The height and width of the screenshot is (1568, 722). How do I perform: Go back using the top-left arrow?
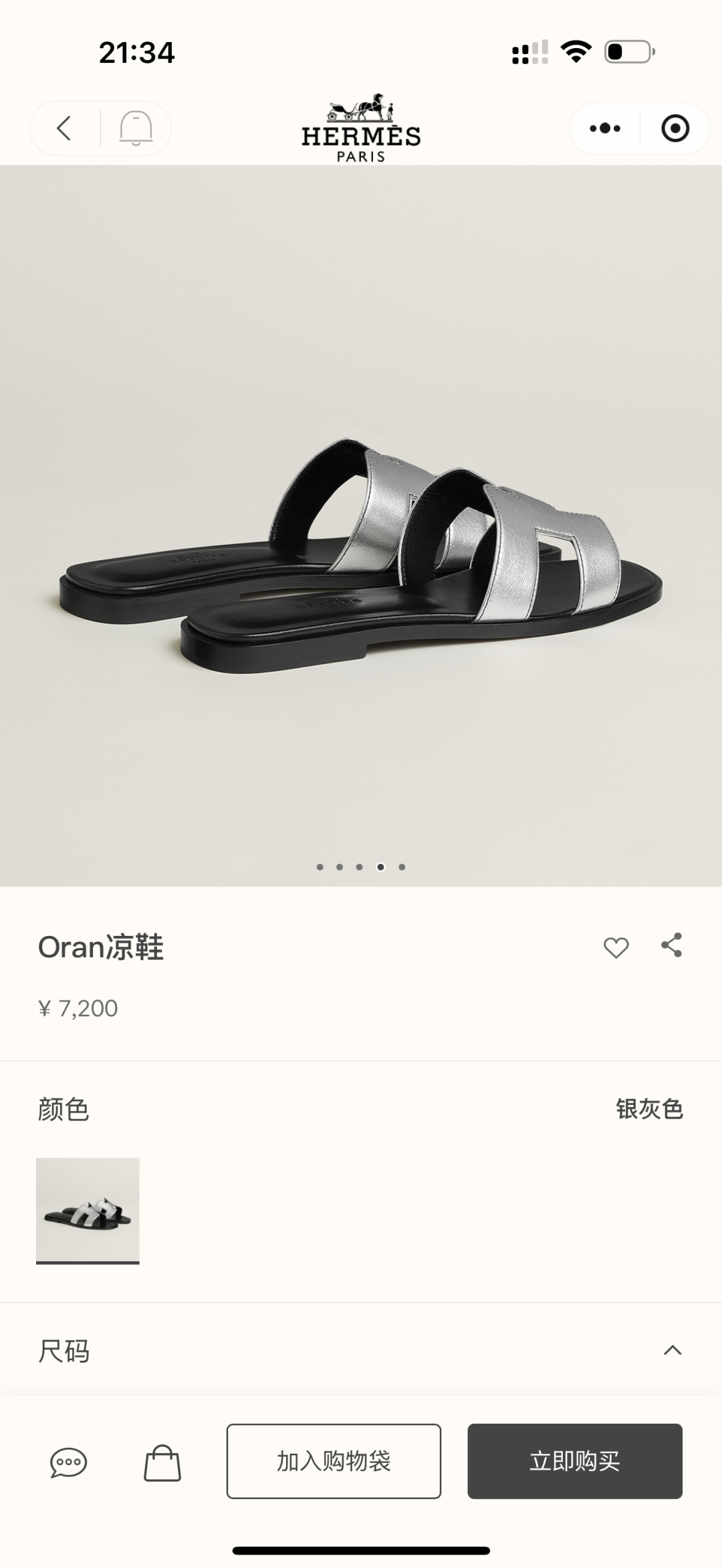point(64,128)
